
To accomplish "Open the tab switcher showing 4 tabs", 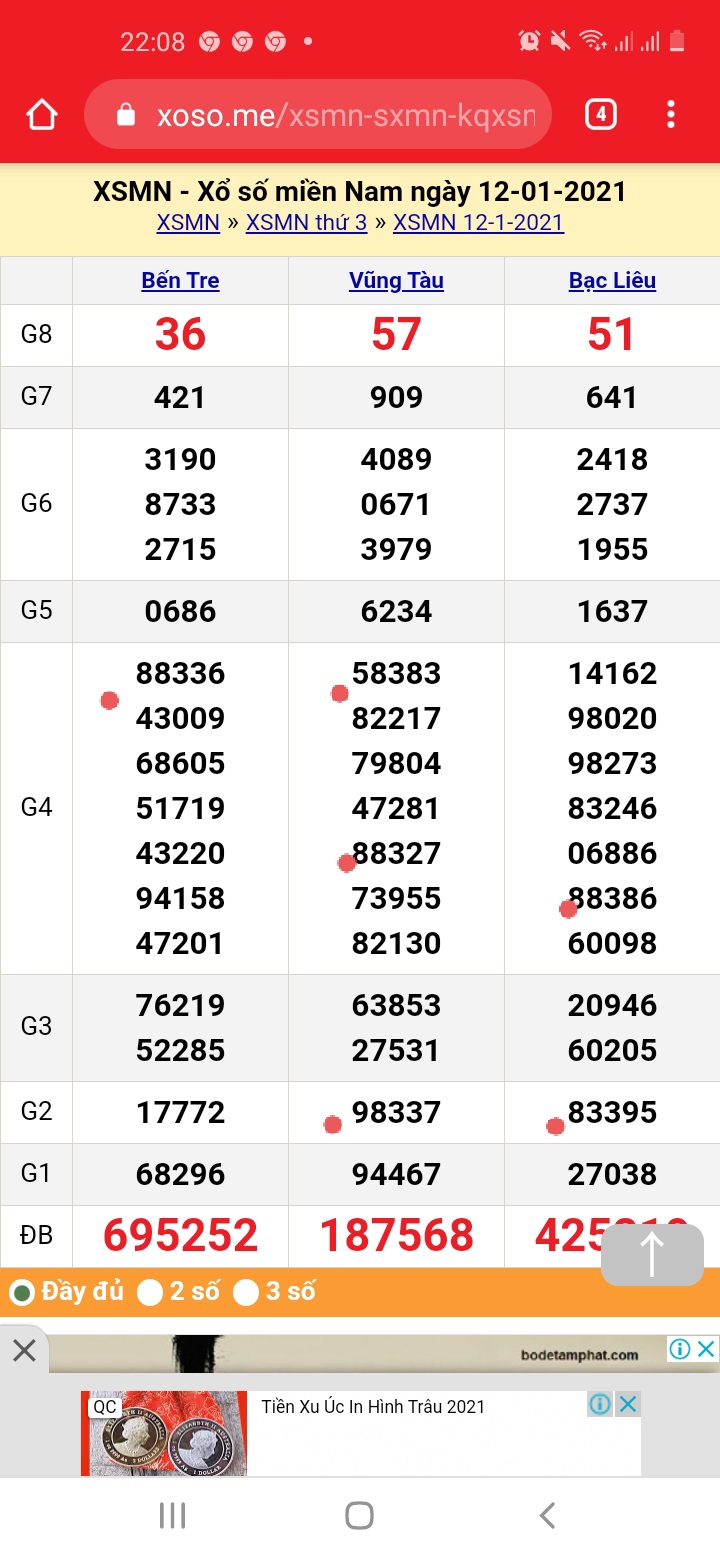I will click(600, 115).
